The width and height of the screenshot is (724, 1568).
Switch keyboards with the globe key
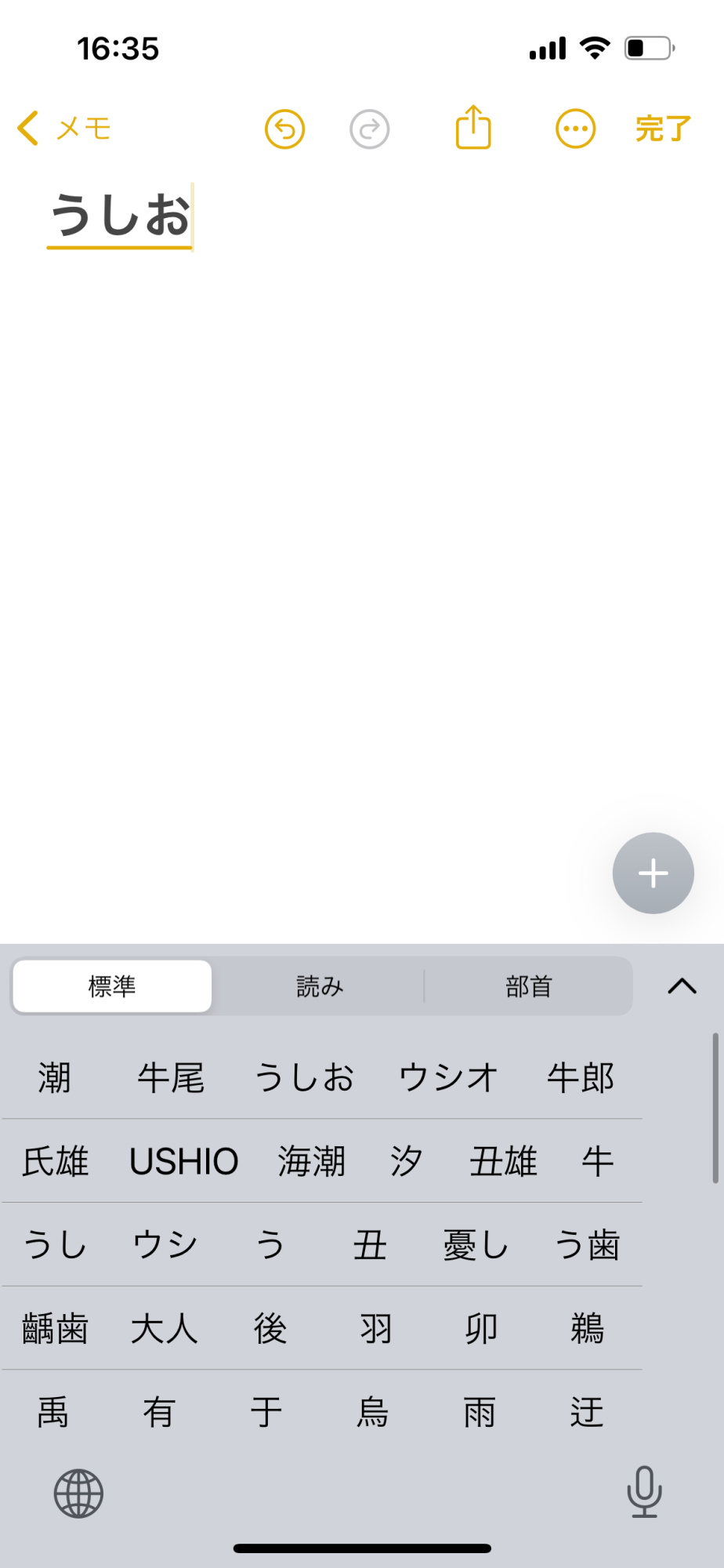point(78,1494)
